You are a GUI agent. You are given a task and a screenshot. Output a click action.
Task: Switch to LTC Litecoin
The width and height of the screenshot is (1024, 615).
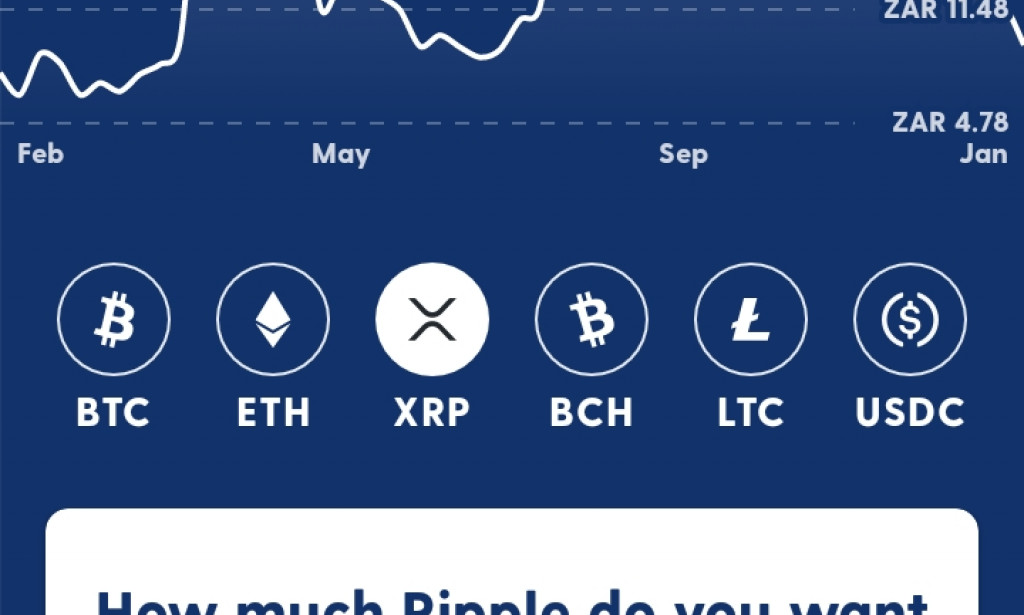750,320
